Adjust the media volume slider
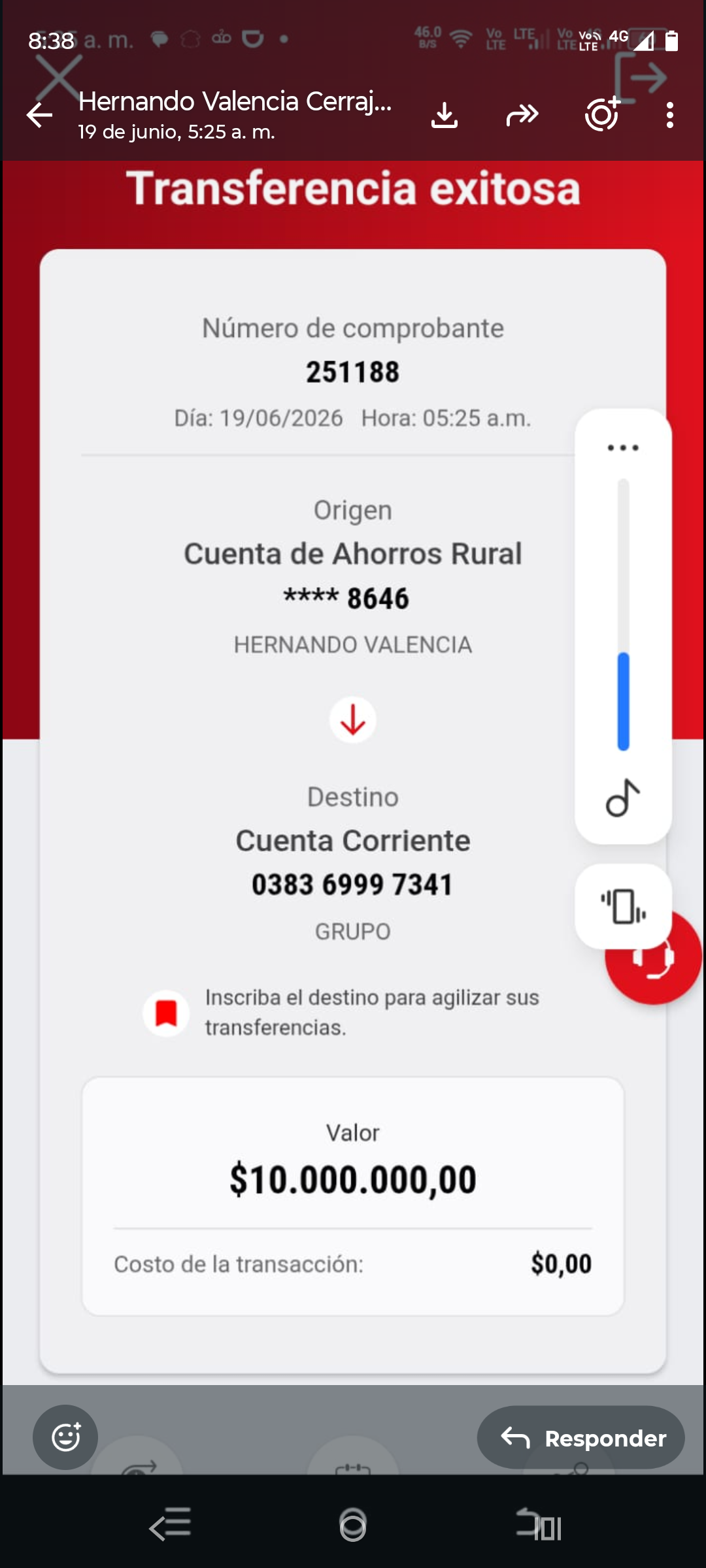 [x=624, y=614]
